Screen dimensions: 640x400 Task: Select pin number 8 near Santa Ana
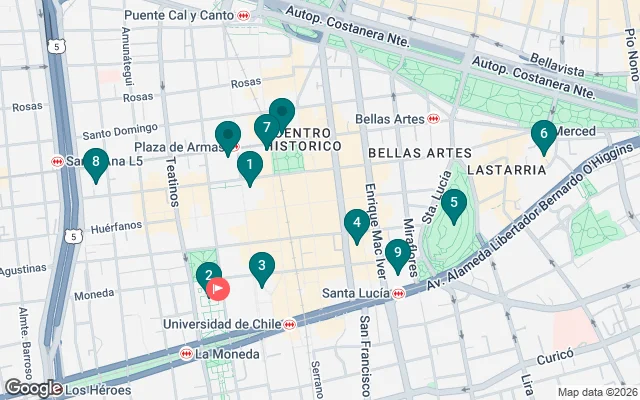[x=95, y=161]
